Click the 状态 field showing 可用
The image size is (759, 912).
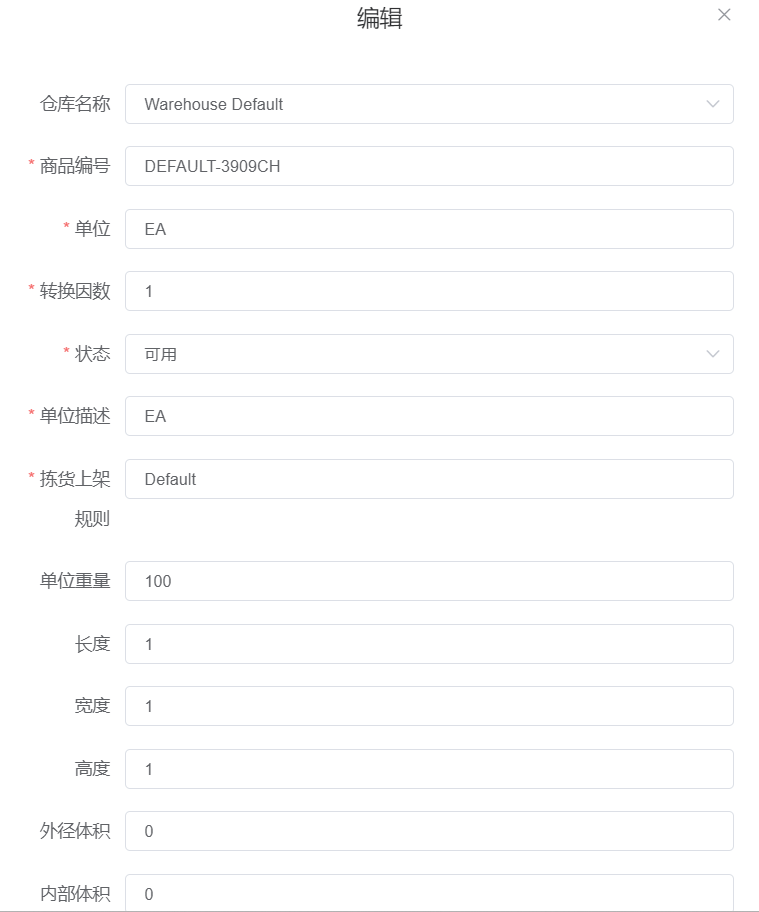point(429,353)
